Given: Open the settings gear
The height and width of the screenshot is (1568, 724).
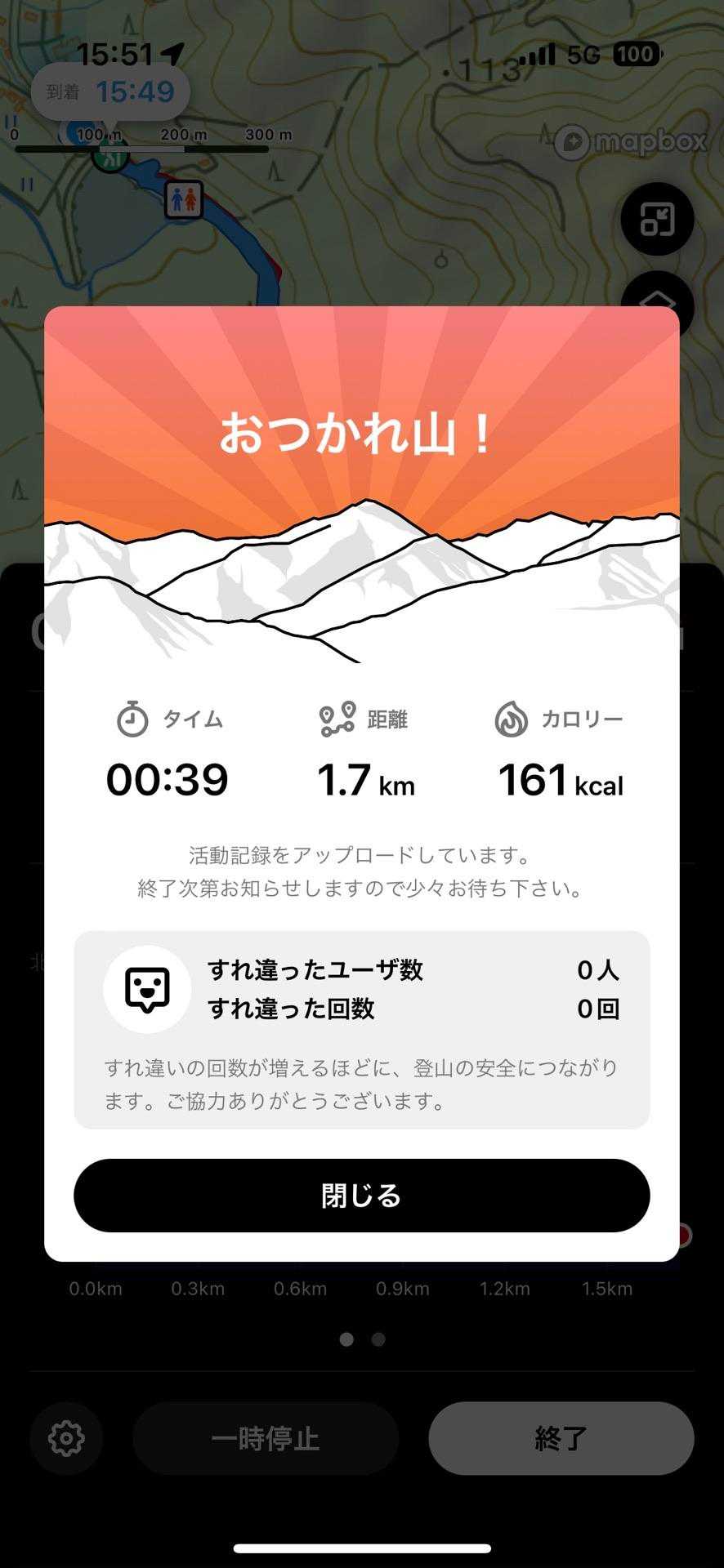Looking at the screenshot, I should click(66, 1438).
